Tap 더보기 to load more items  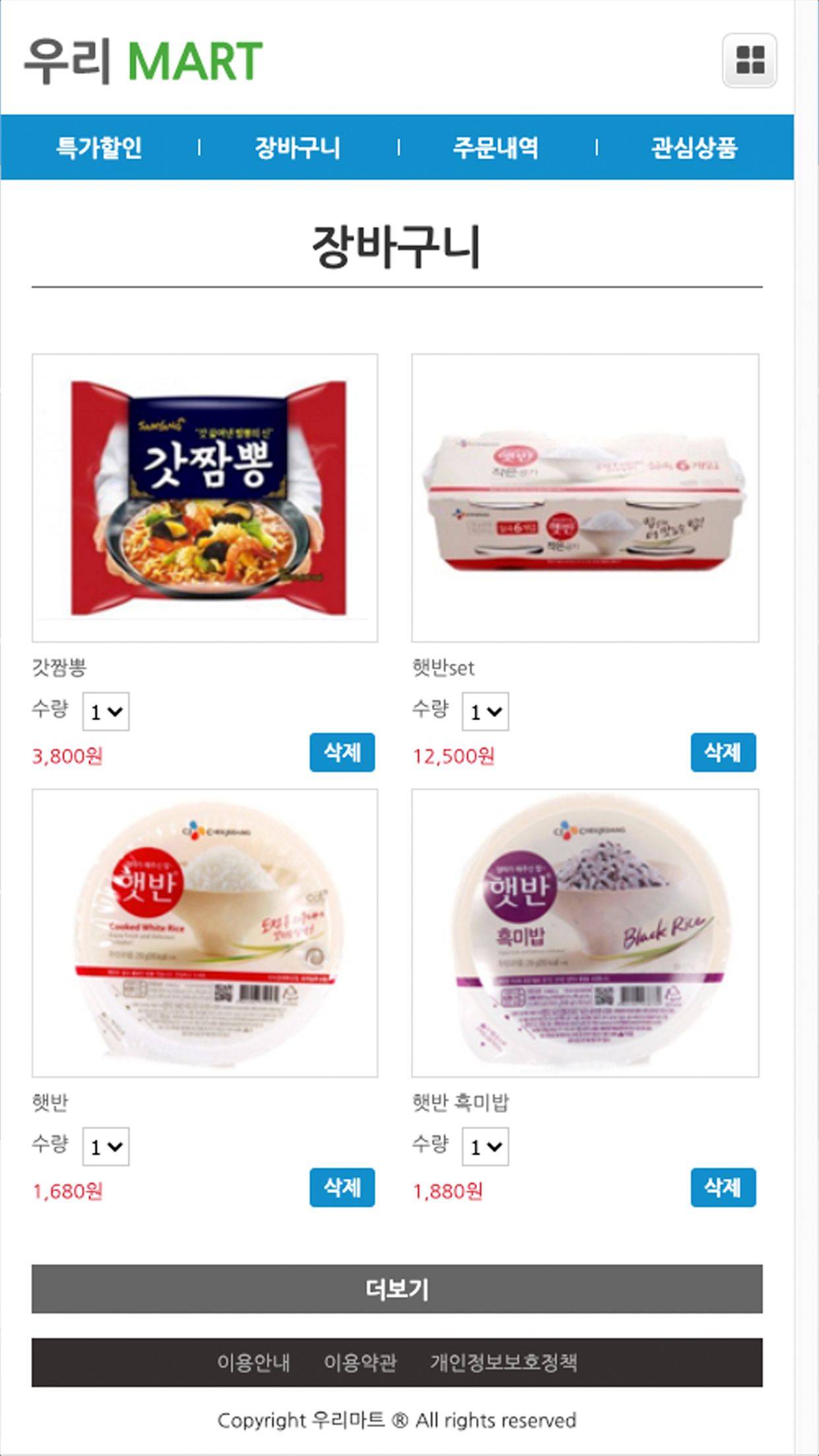397,1289
